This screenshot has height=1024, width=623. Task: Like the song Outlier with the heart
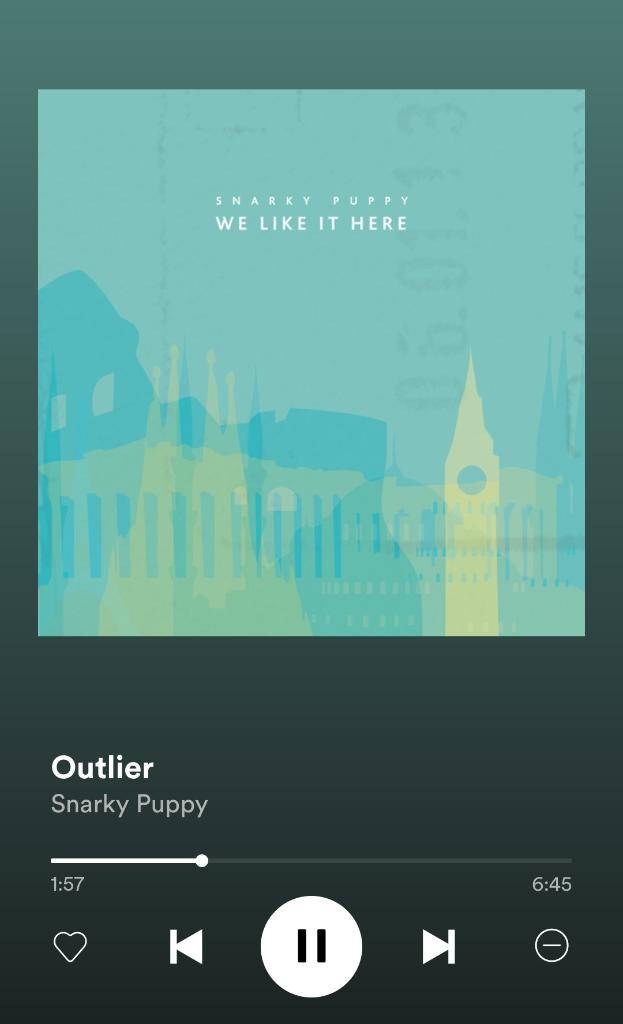pyautogui.click(x=70, y=946)
